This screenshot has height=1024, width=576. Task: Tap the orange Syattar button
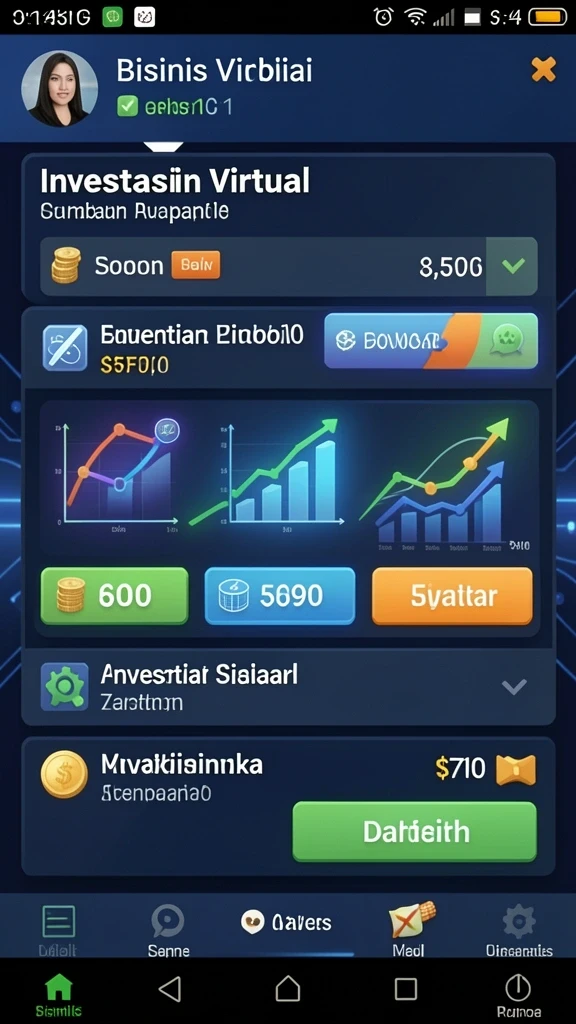click(453, 596)
